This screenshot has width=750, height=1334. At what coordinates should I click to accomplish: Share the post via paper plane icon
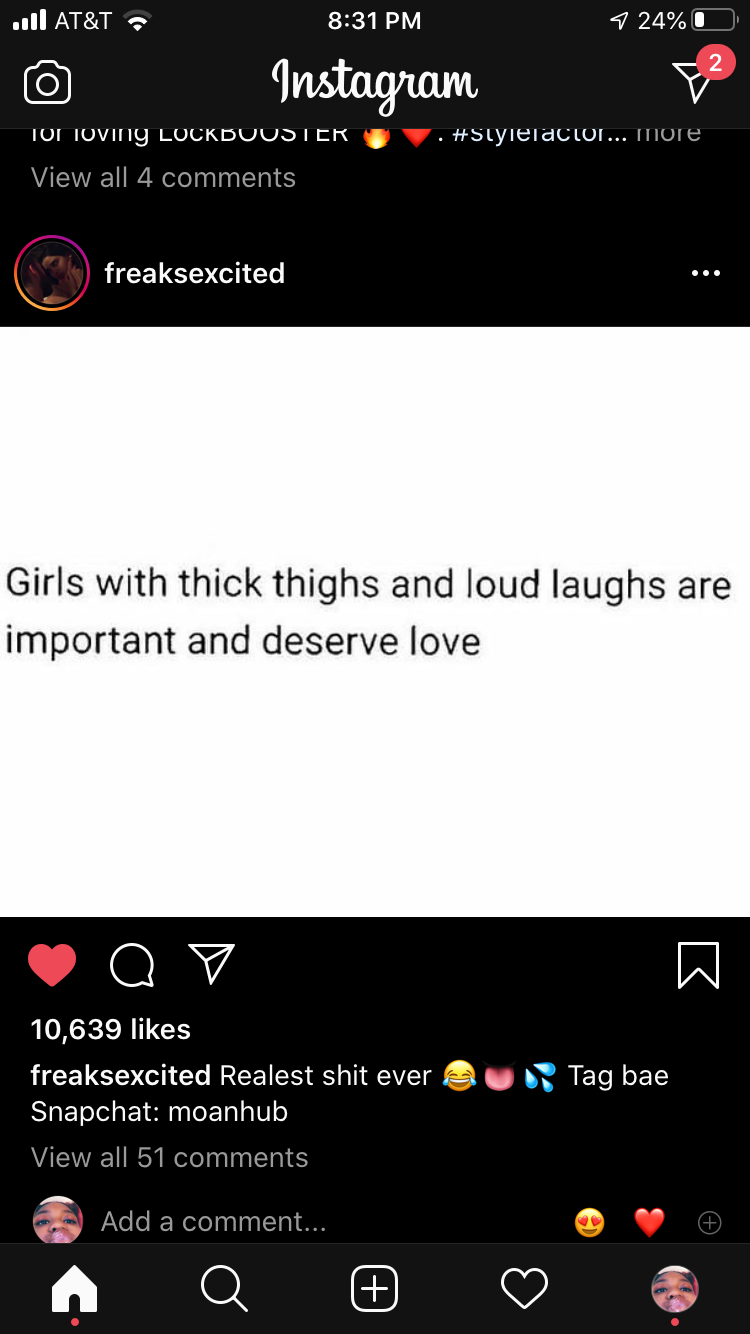pos(211,964)
